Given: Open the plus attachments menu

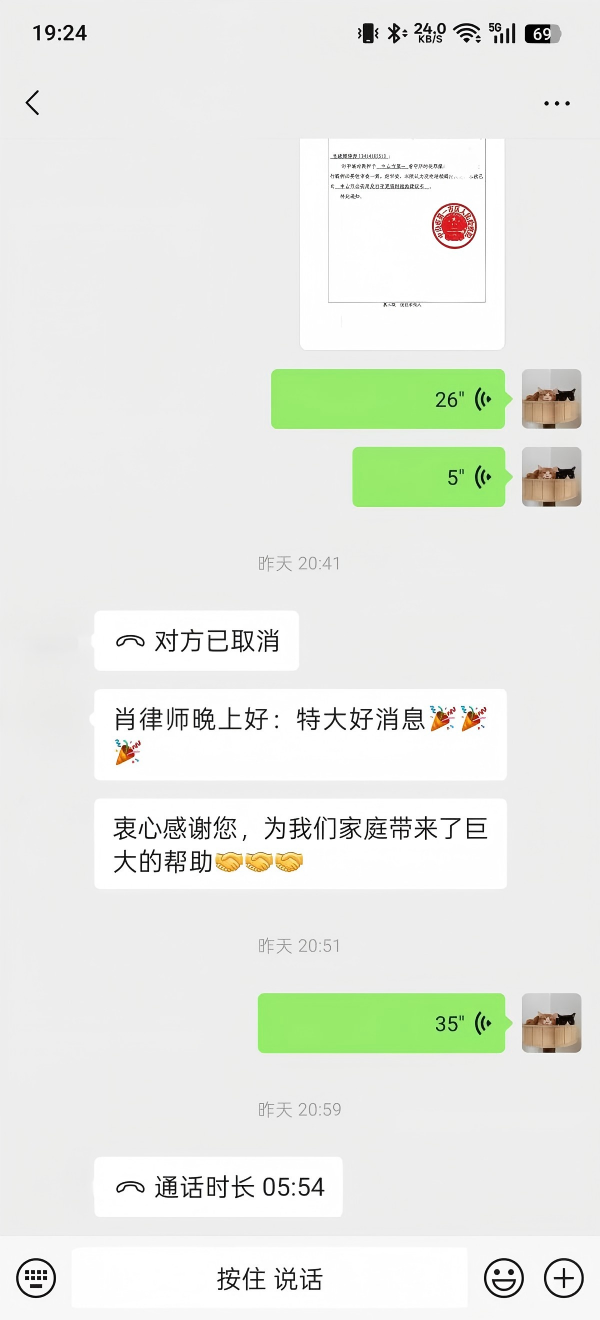Looking at the screenshot, I should [x=563, y=1277].
